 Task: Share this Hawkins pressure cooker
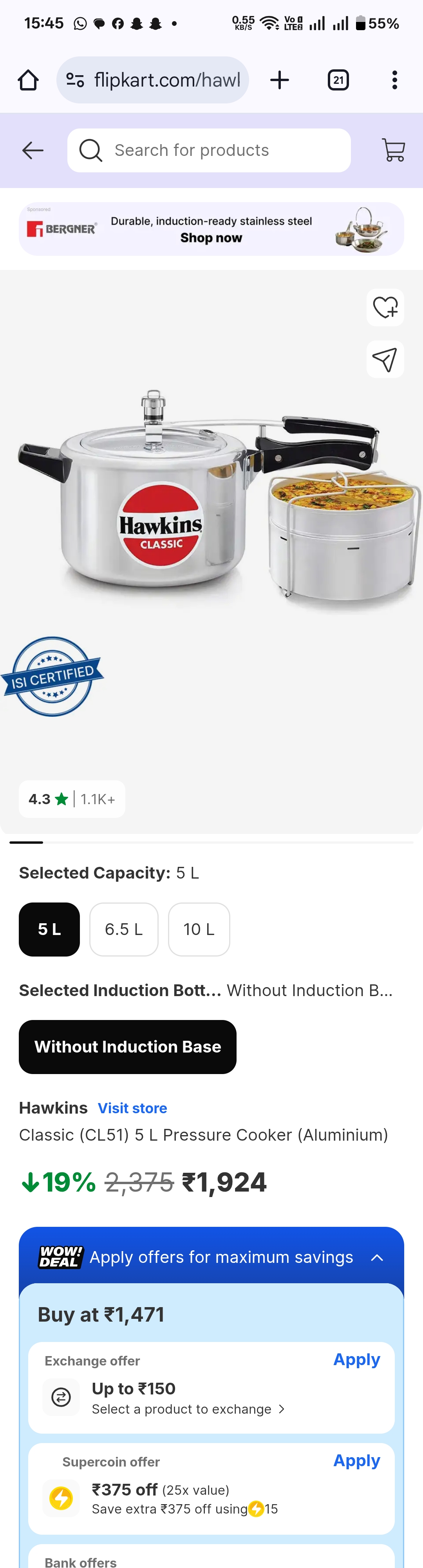point(385,360)
